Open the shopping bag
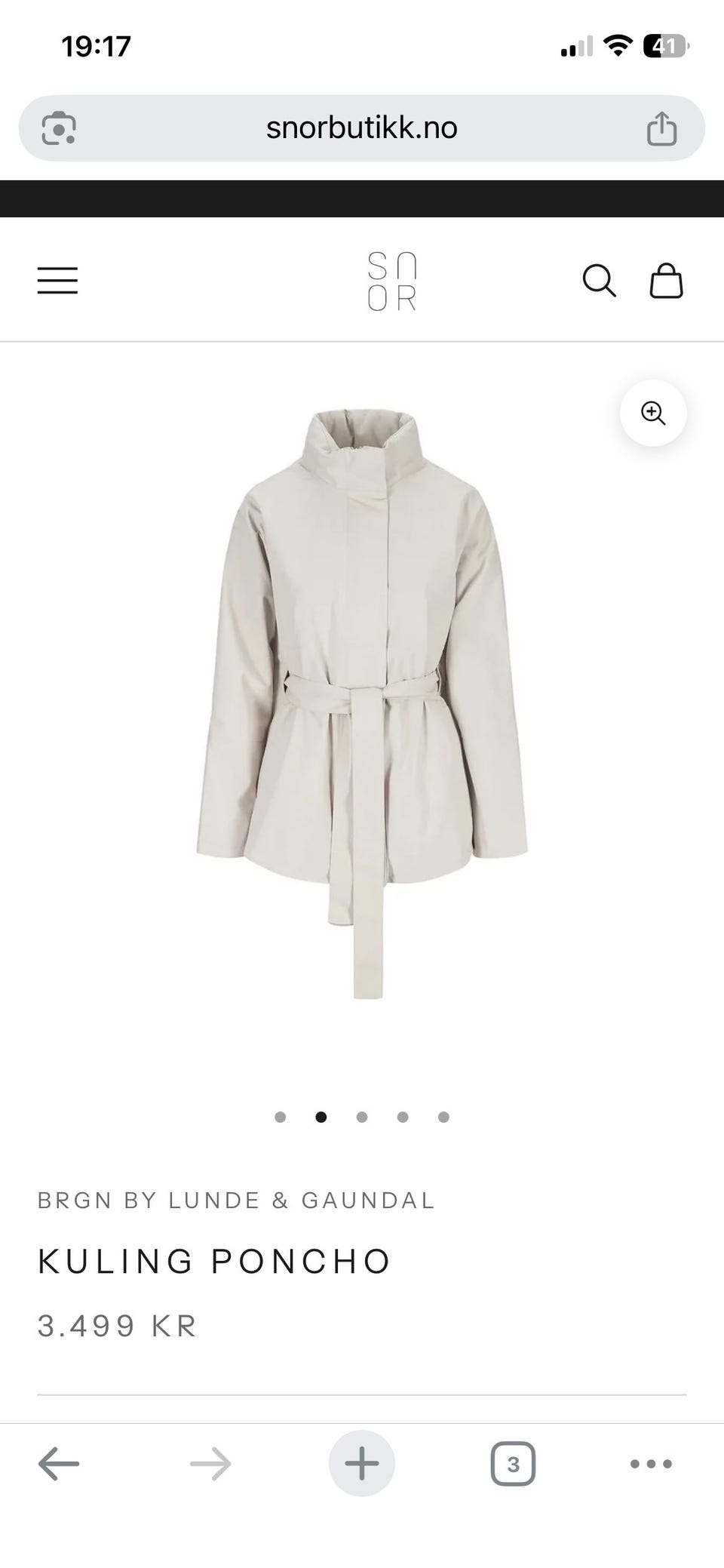Viewport: 724px width, 1568px height. point(667,281)
